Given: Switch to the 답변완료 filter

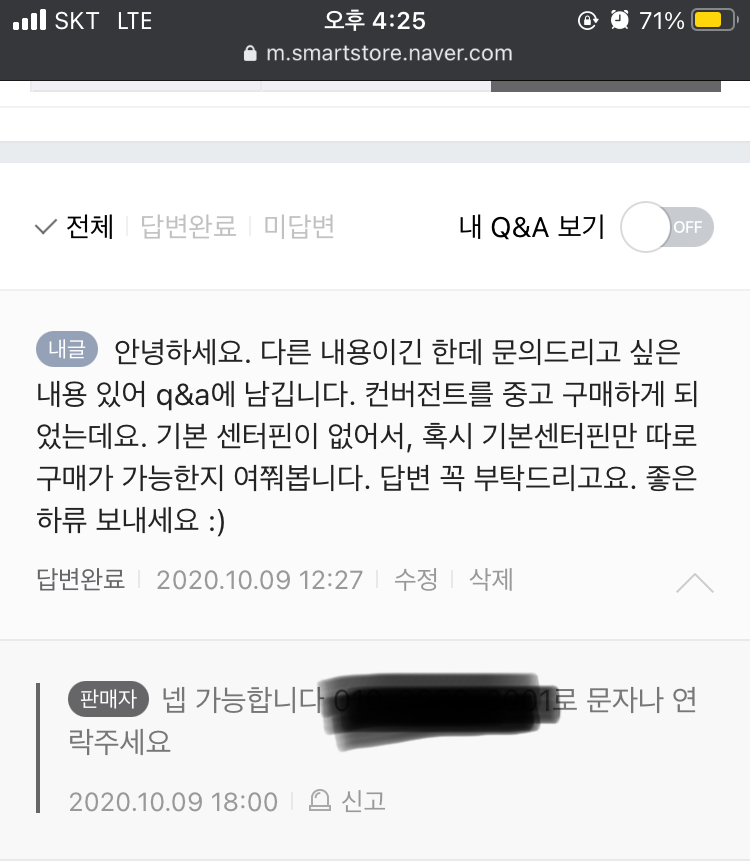Looking at the screenshot, I should 188,227.
